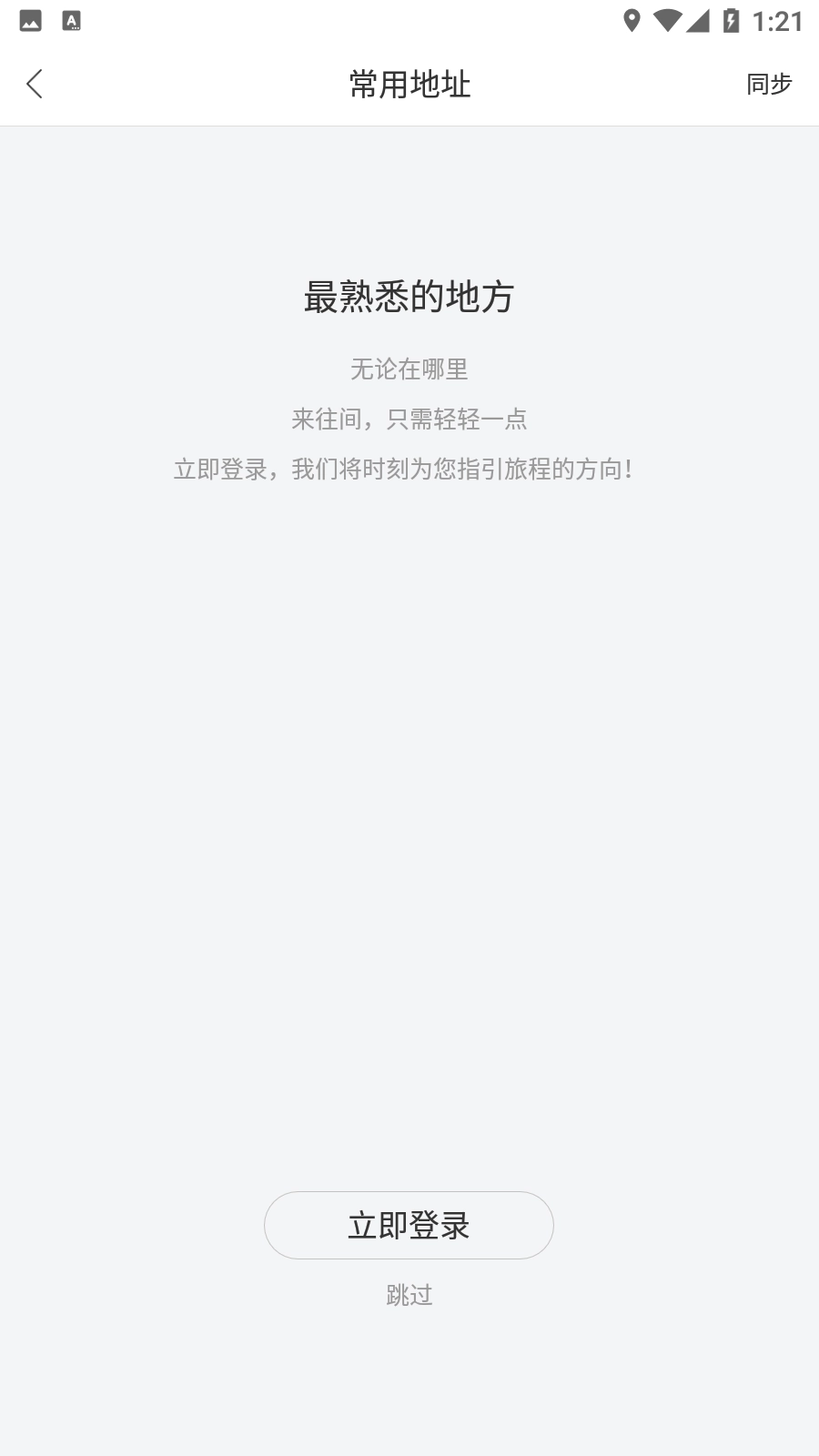The width and height of the screenshot is (819, 1456).
Task: Tap 跳过 to skip login
Action: (x=409, y=1295)
